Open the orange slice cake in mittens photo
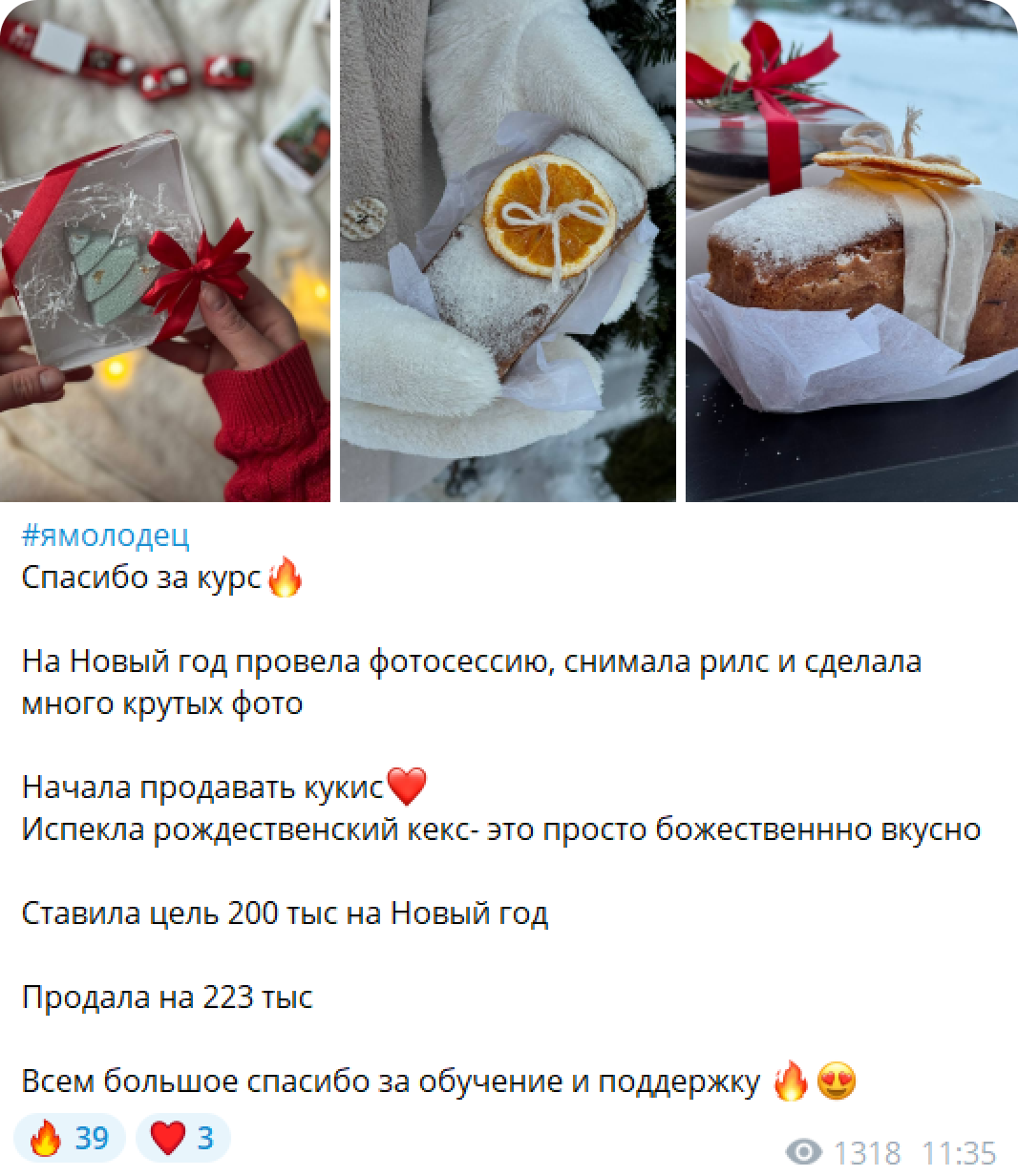The height and width of the screenshot is (1176, 1018). [508, 250]
